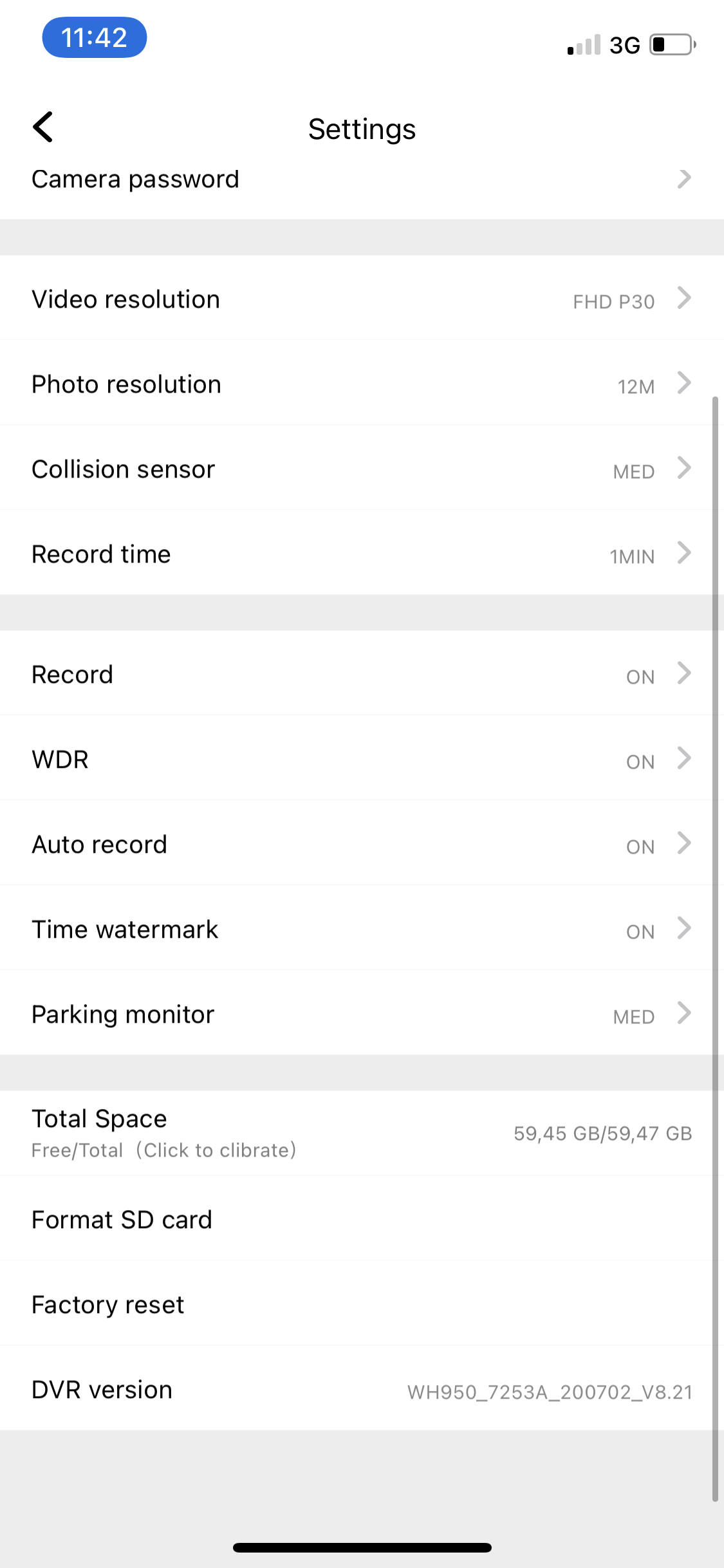
Task: Change the Video resolution option
Action: (360, 299)
